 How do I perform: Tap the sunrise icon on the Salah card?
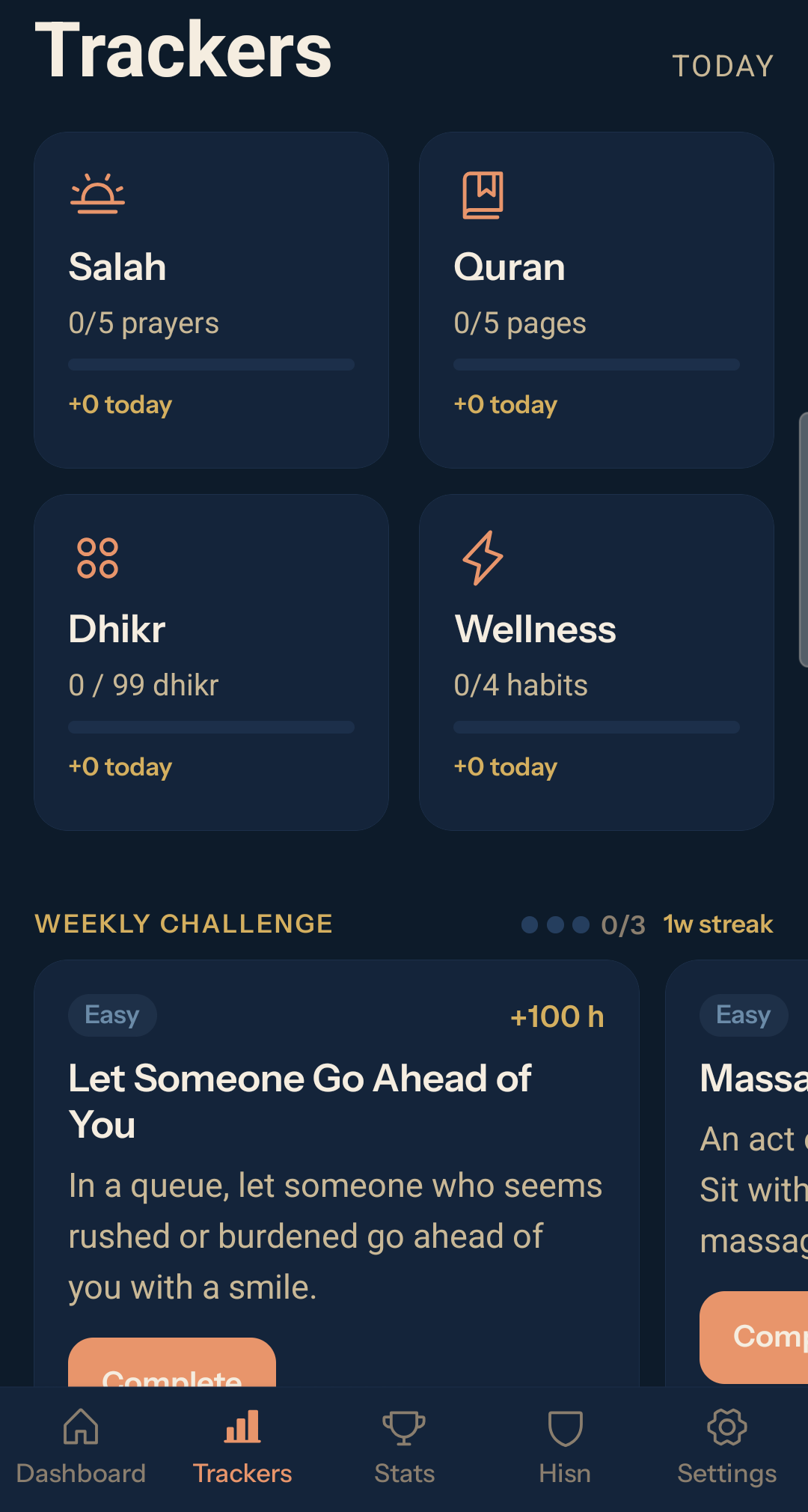point(99,192)
